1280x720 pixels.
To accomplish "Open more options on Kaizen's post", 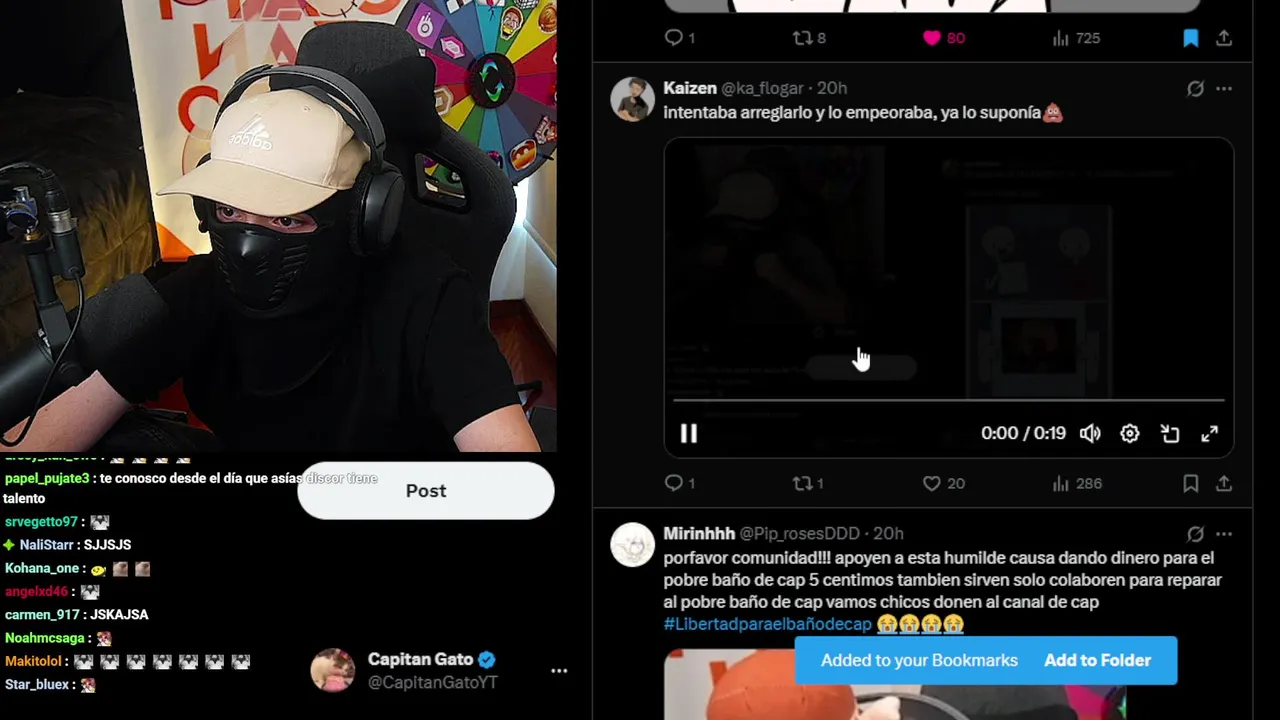I will click(x=1224, y=89).
